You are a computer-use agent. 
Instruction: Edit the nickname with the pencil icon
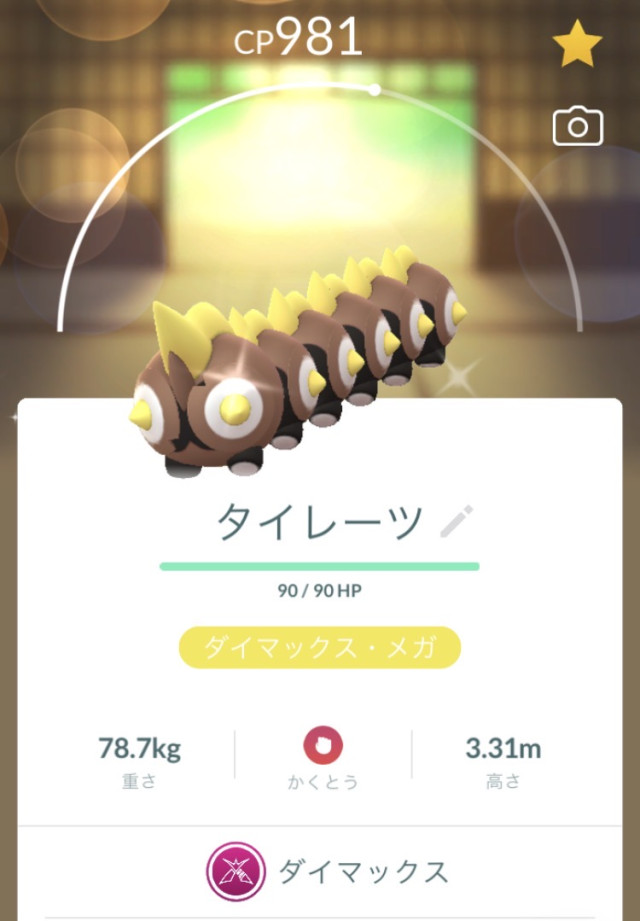456,521
